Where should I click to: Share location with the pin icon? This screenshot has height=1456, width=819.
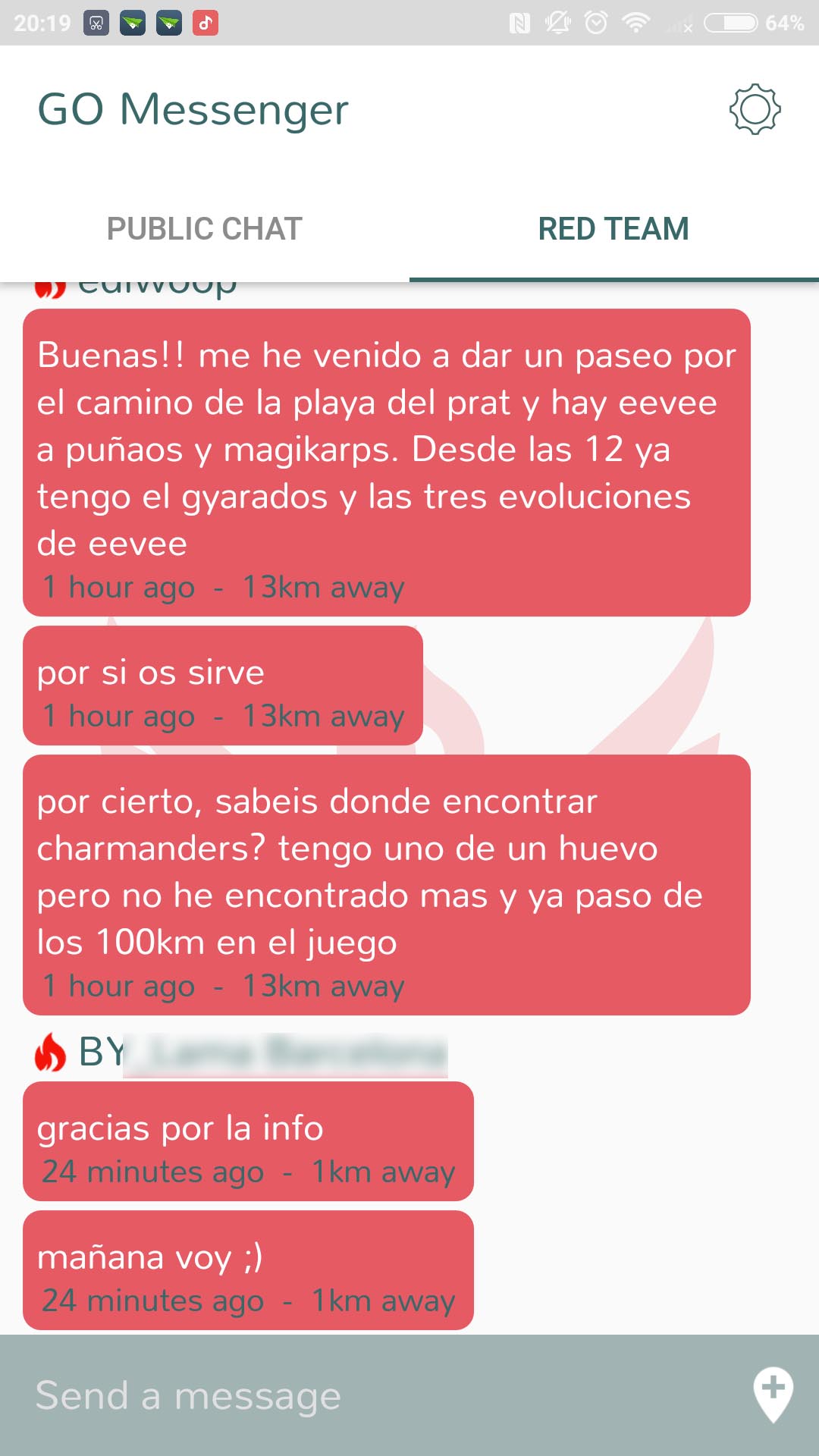click(x=773, y=1395)
